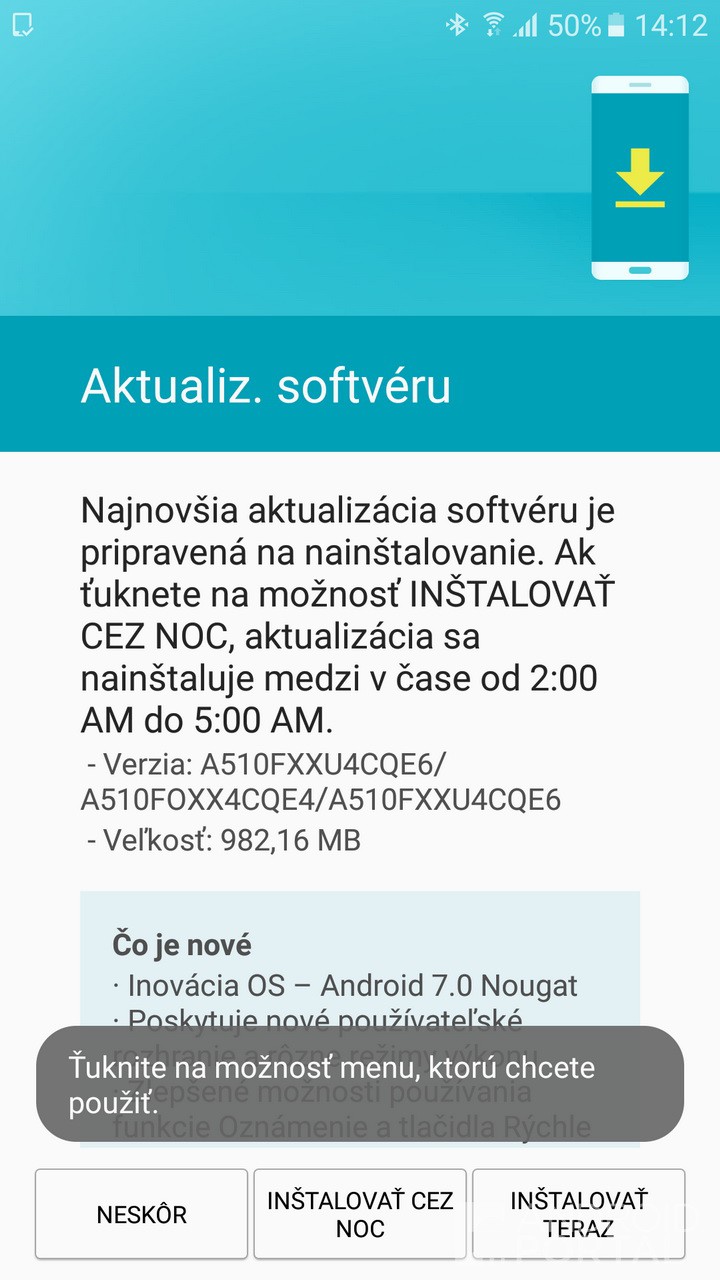Image resolution: width=720 pixels, height=1280 pixels.
Task: Start the update with INŠTALOVAŤ TERAZ
Action: (578, 1214)
